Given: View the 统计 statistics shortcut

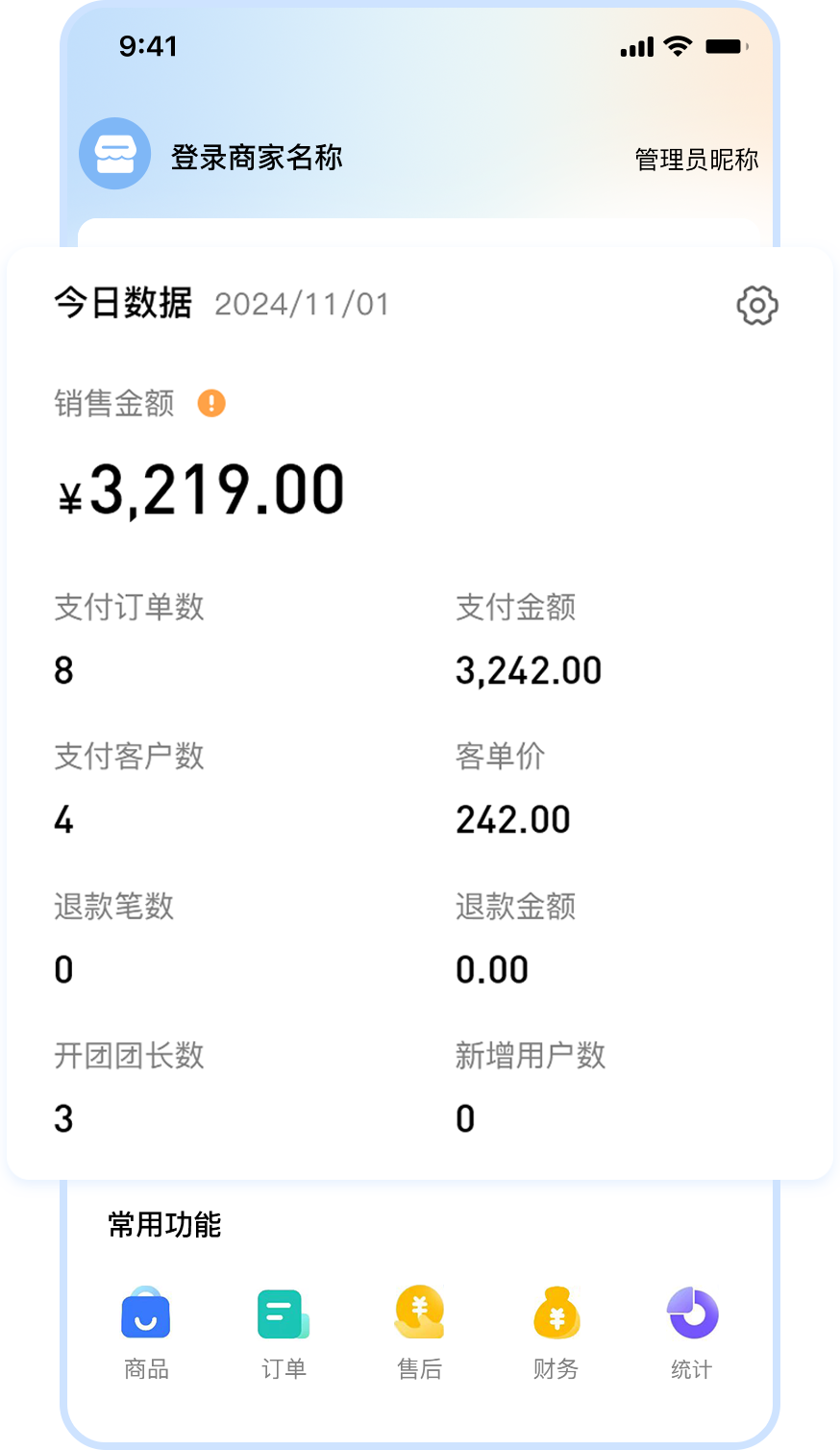Looking at the screenshot, I should (692, 1334).
